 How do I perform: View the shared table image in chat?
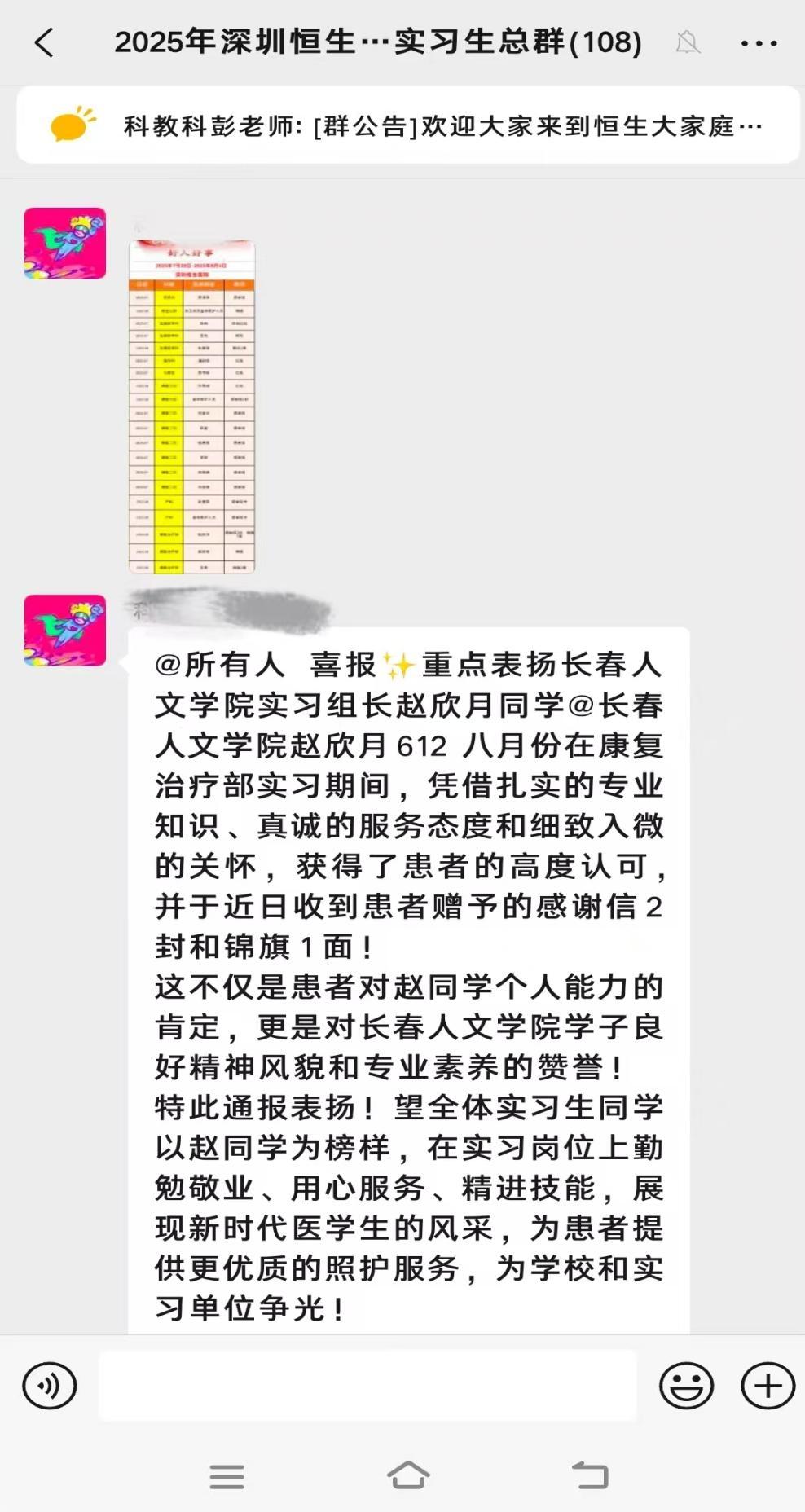[192, 406]
